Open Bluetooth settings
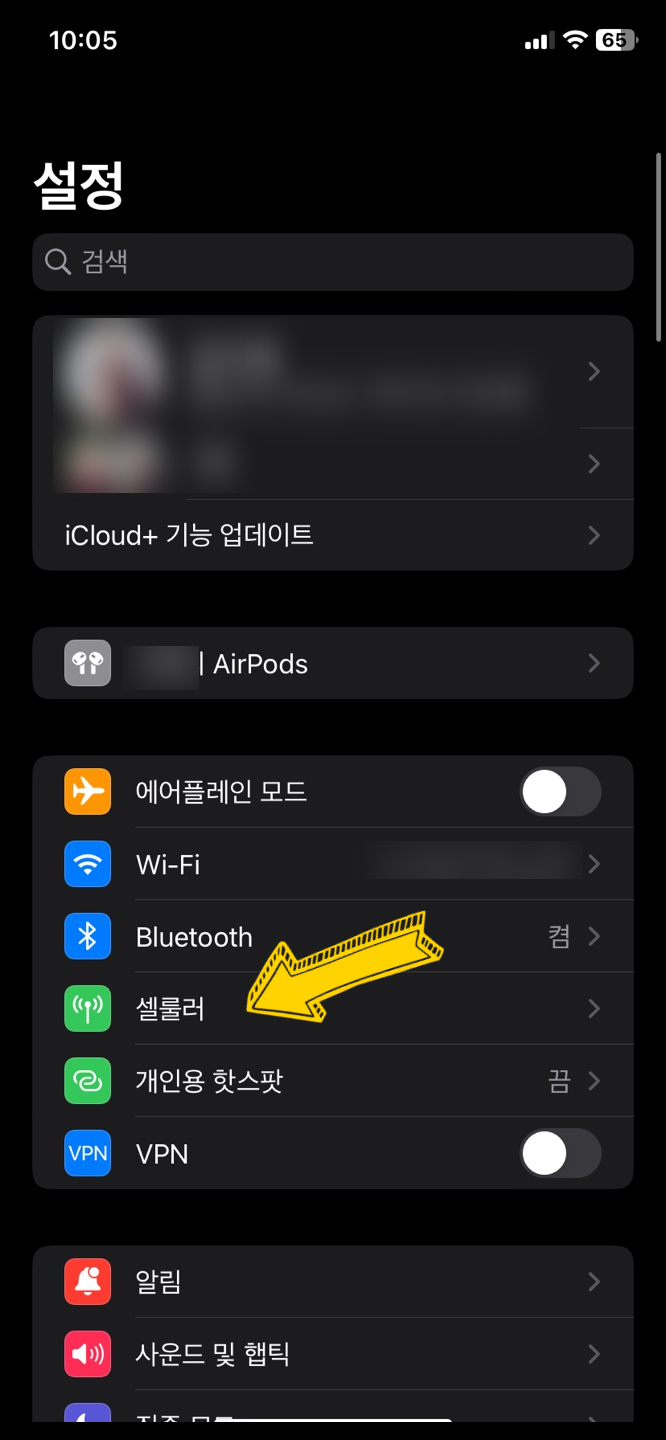Image resolution: width=666 pixels, height=1440 pixels. pyautogui.click(x=332, y=937)
